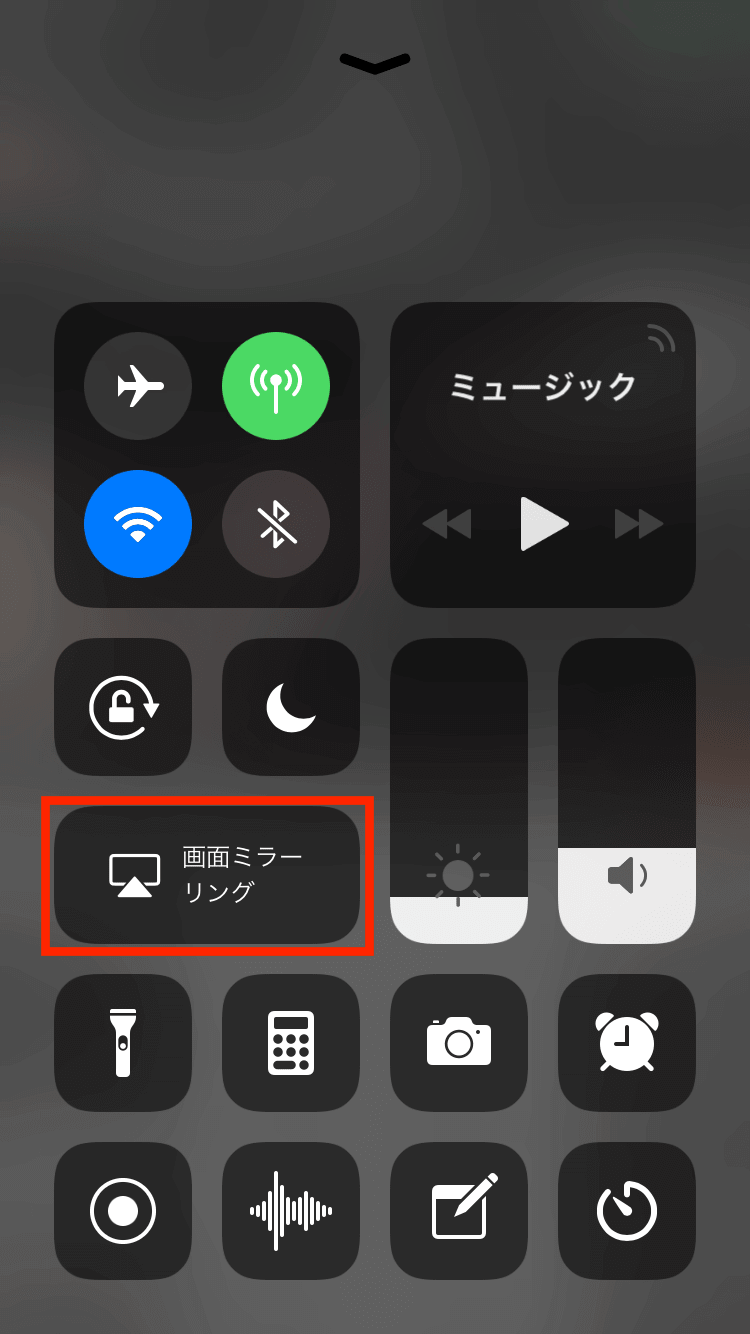
Task: Toggle portrait orientation lock
Action: click(x=123, y=707)
